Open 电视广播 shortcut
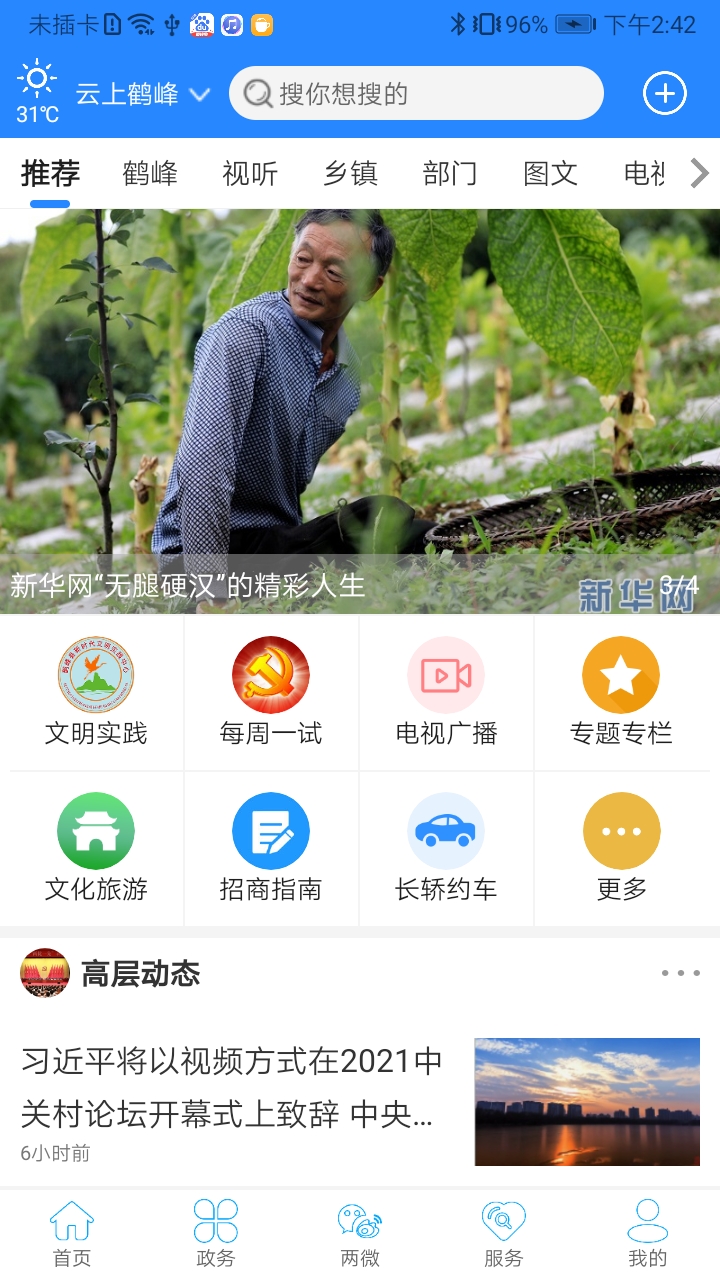 [446, 692]
